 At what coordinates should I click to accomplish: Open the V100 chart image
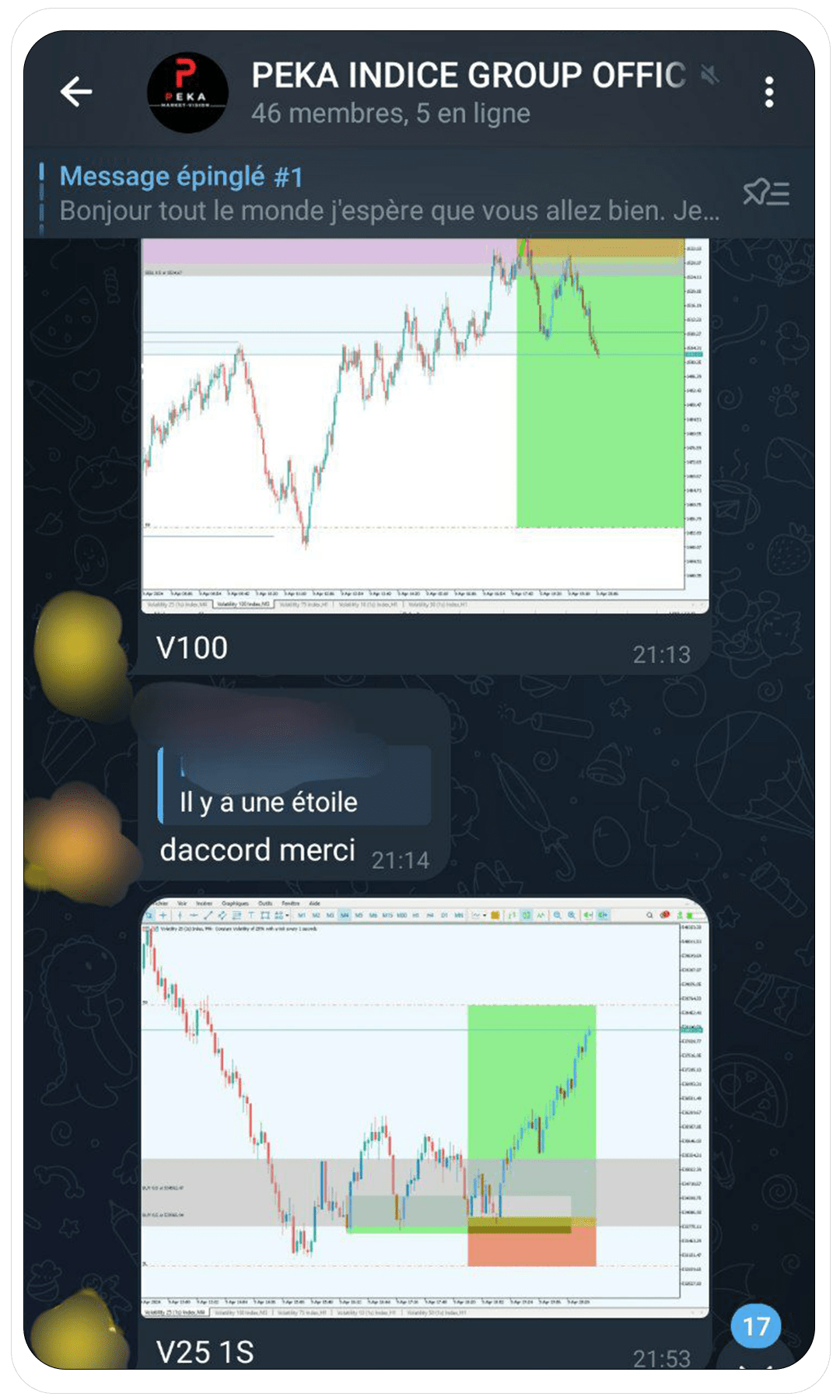425,425
